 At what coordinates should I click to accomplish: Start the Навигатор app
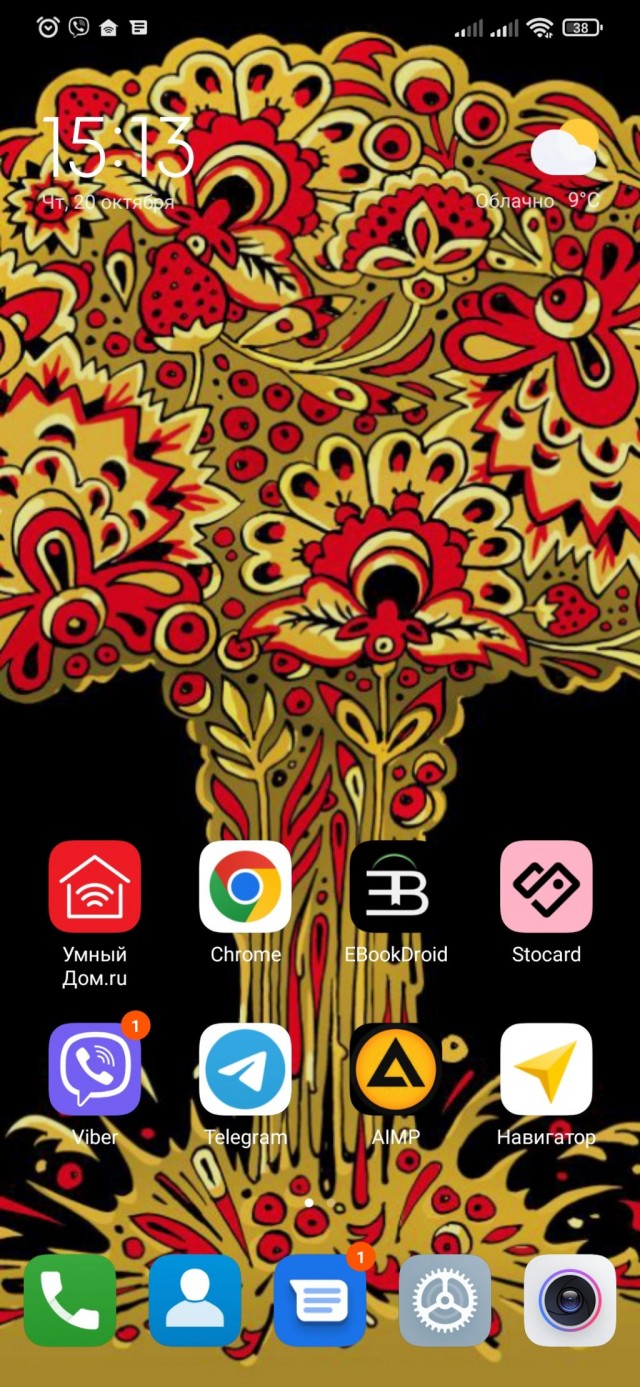[x=546, y=1069]
